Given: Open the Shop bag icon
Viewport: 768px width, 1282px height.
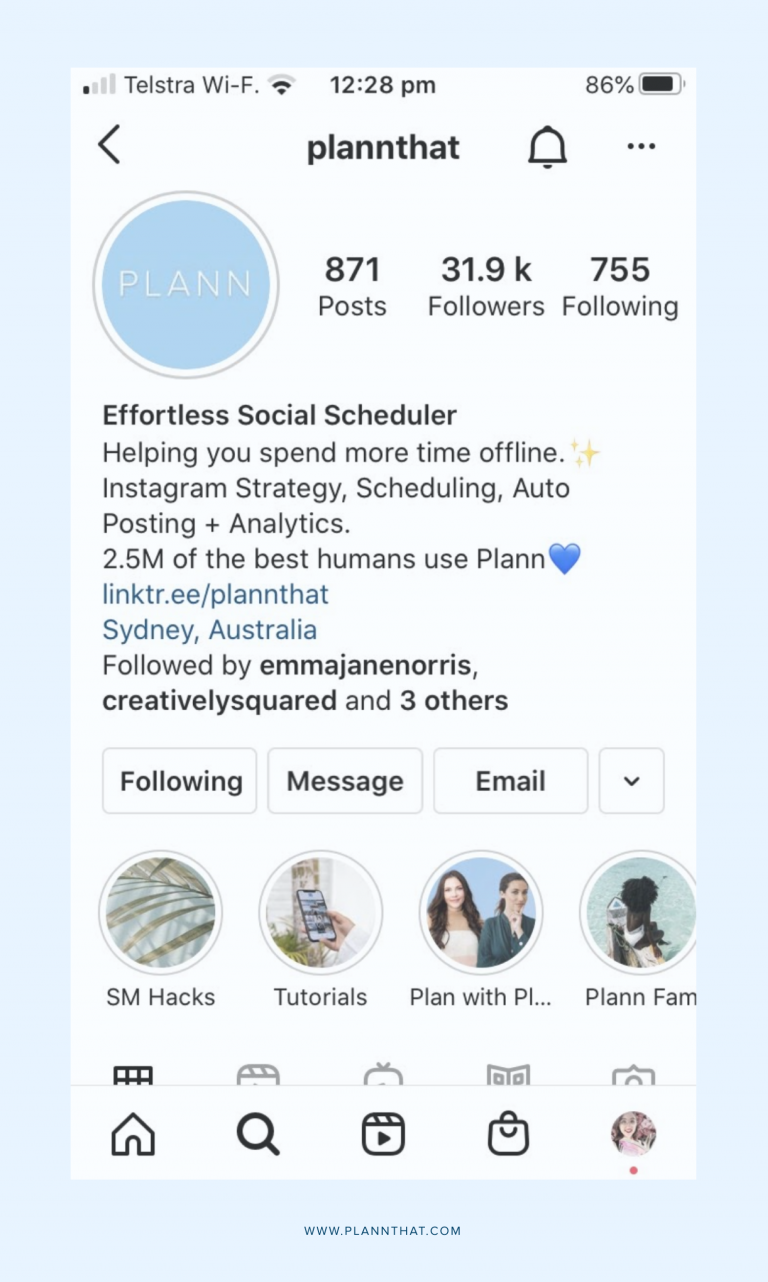Looking at the screenshot, I should tap(508, 1133).
